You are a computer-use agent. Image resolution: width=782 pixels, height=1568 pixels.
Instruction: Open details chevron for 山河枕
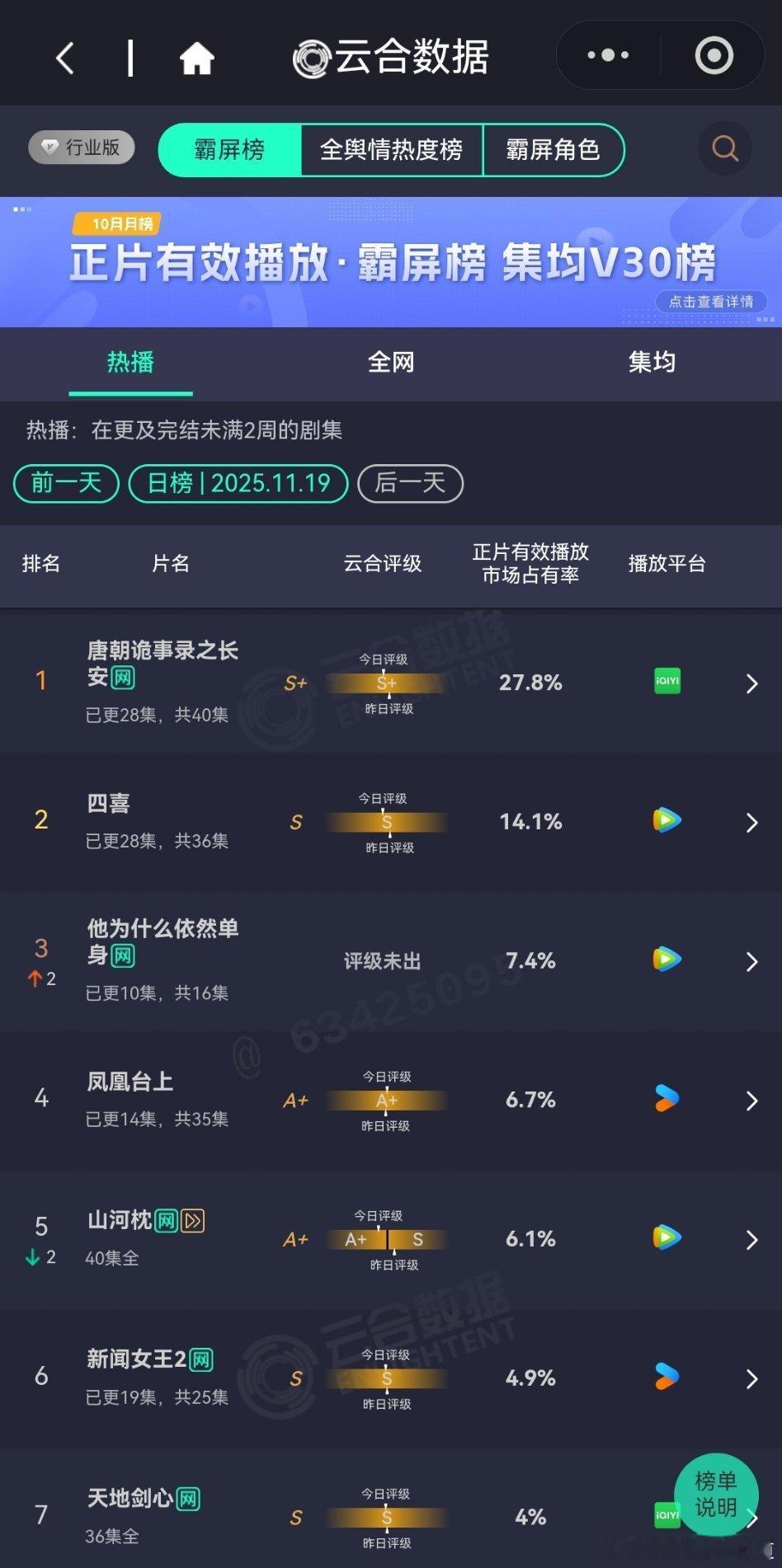[x=751, y=1239]
